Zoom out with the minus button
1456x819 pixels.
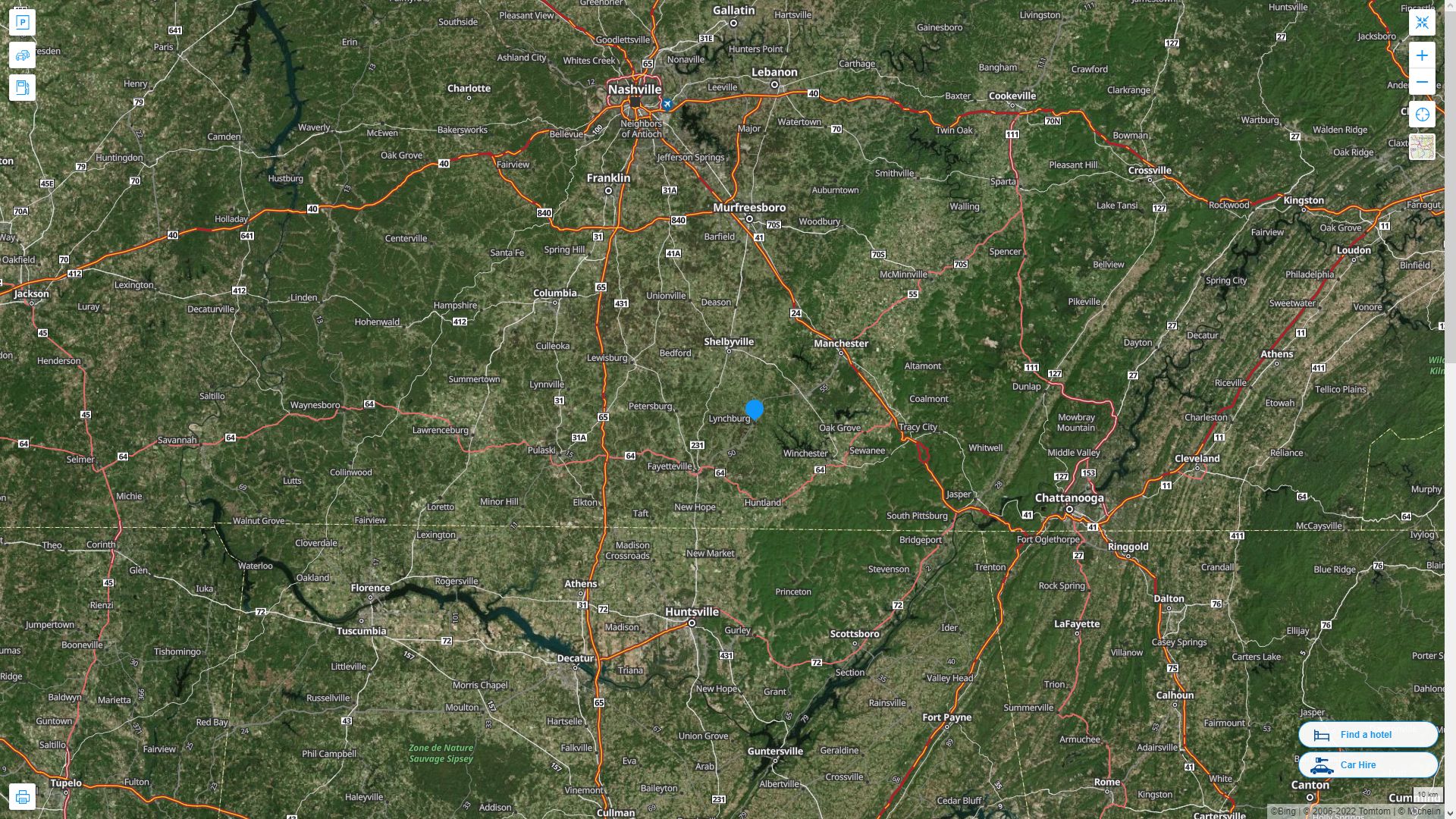point(1422,82)
